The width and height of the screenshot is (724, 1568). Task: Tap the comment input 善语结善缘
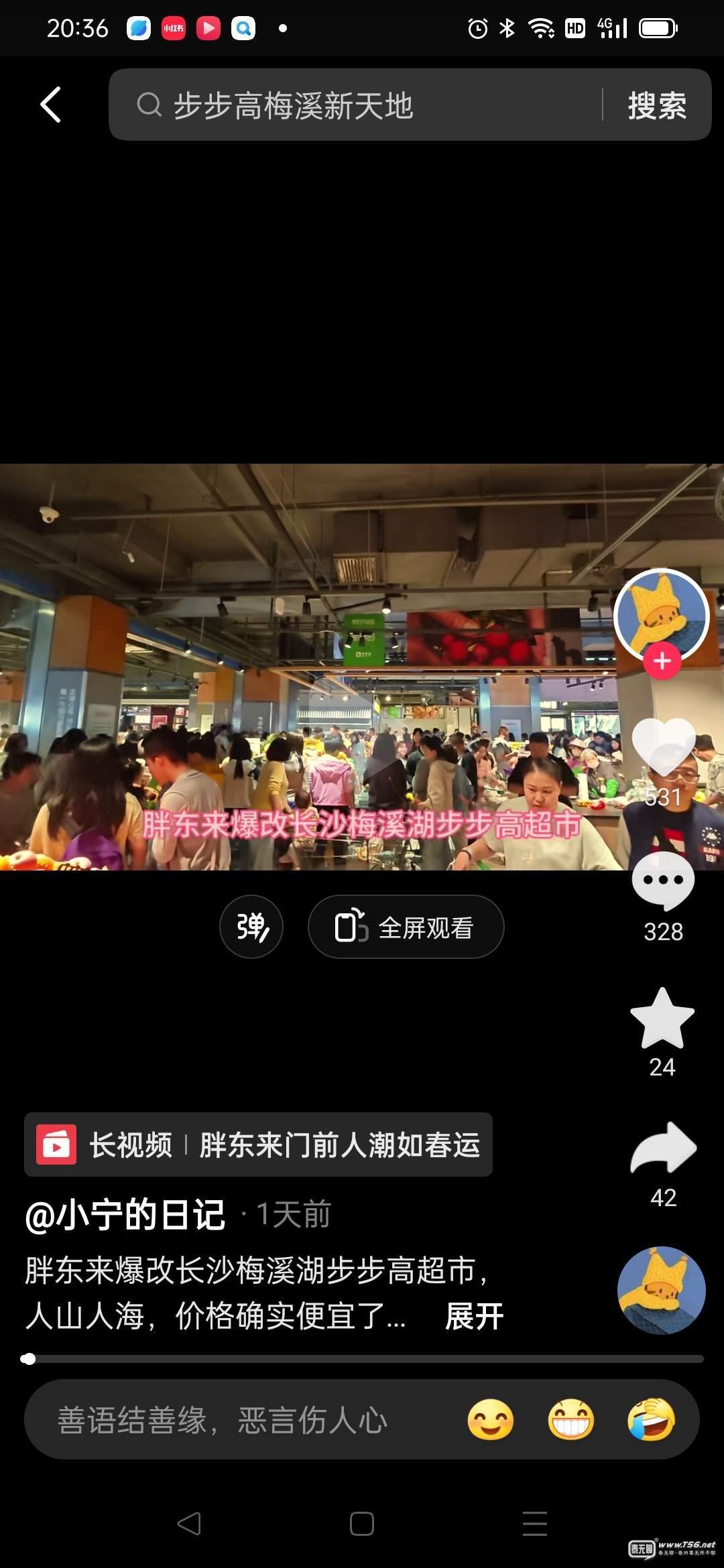(x=228, y=1421)
